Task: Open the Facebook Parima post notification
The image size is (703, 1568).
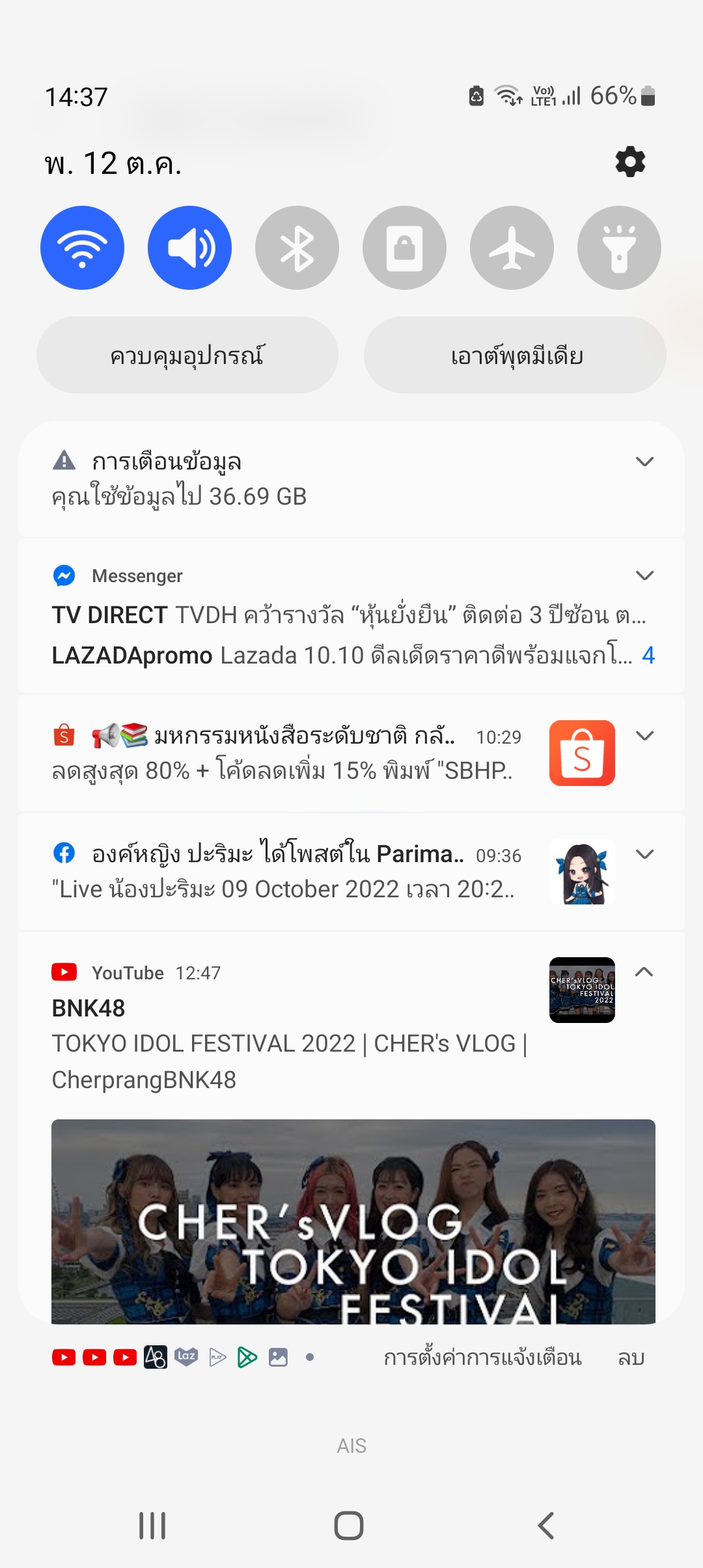Action: tap(286, 871)
